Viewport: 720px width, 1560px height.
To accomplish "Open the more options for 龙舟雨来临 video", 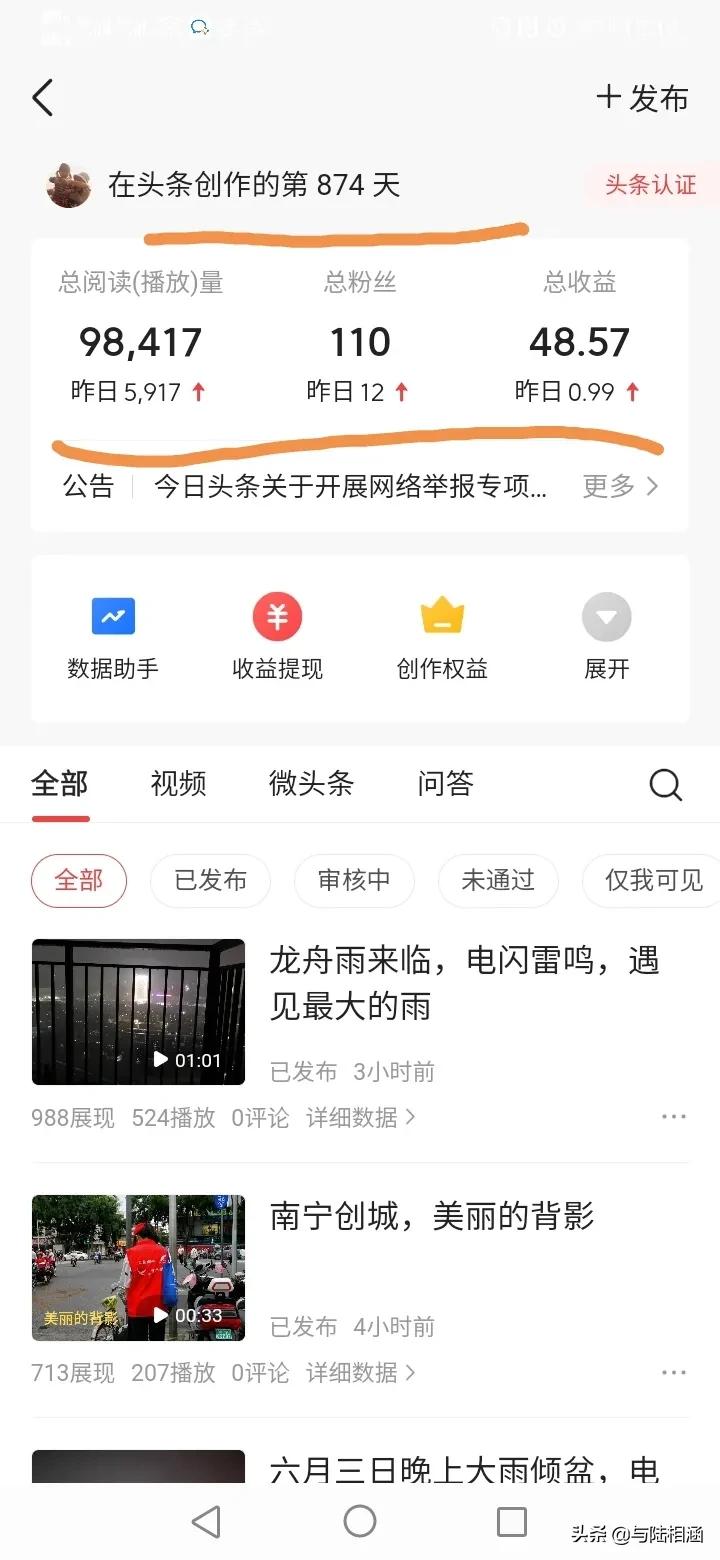I will [x=674, y=1116].
